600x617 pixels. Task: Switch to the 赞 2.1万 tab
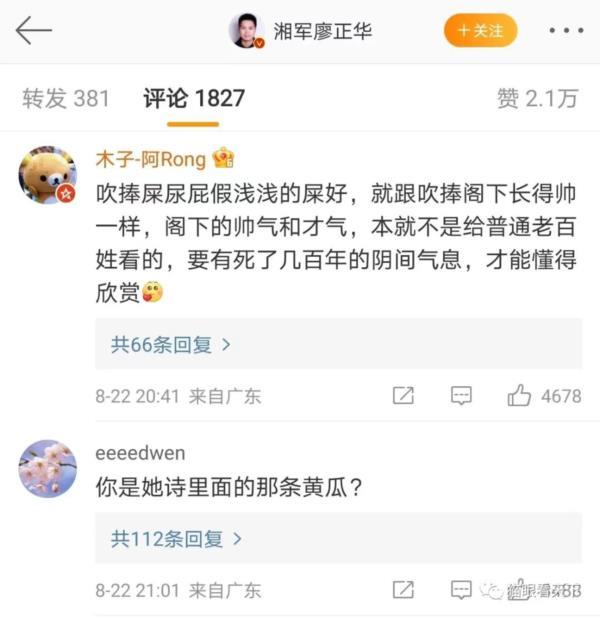click(538, 98)
